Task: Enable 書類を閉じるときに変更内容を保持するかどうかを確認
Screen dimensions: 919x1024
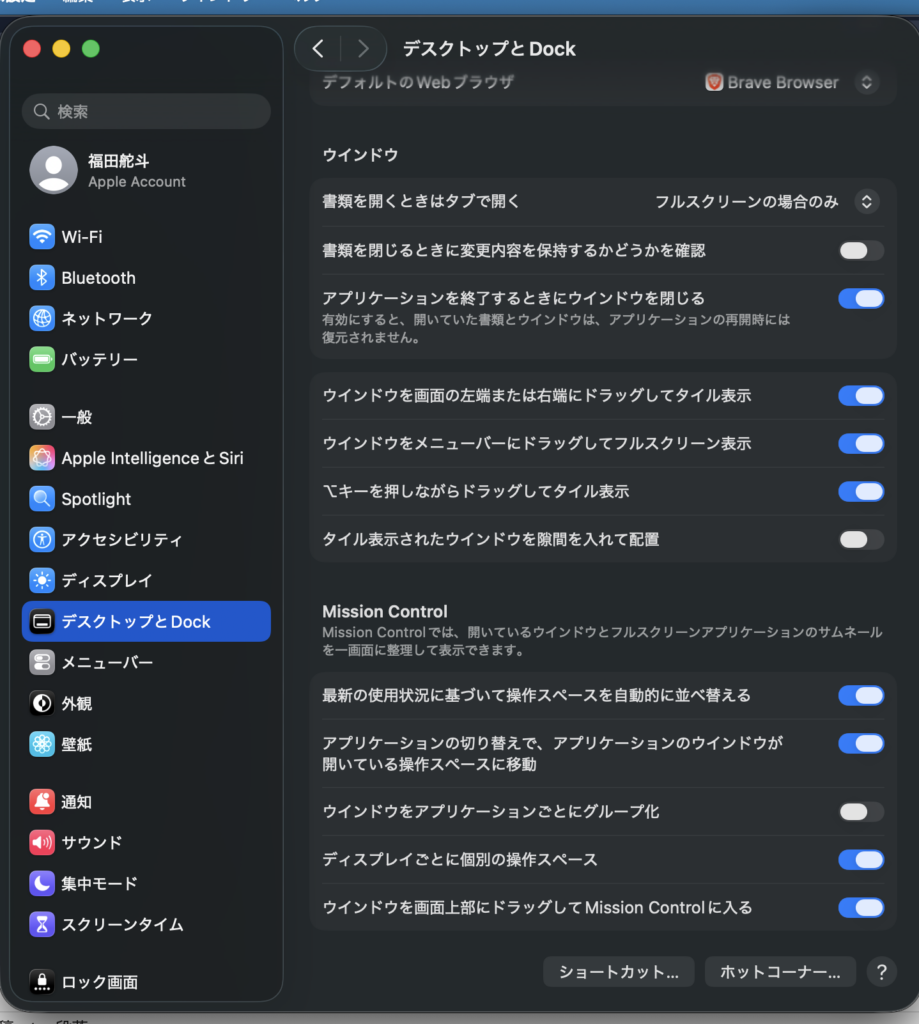Action: point(860,250)
